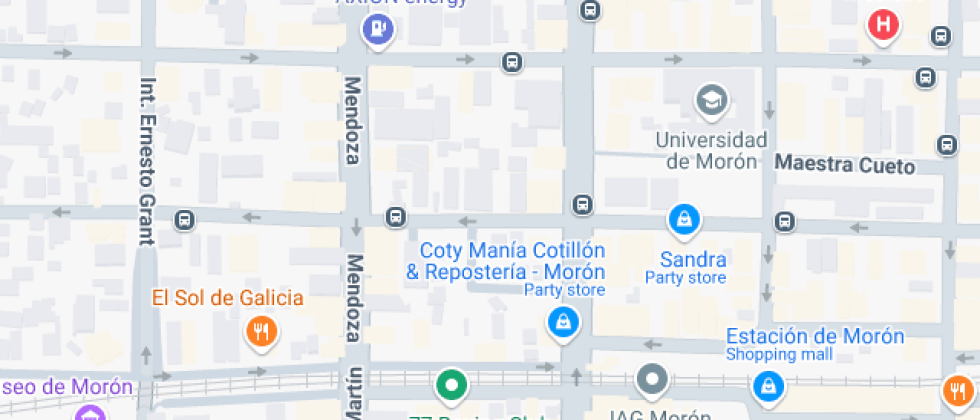The width and height of the screenshot is (980, 420).
Task: Select the gray JAG Morón location pin
Action: [652, 380]
